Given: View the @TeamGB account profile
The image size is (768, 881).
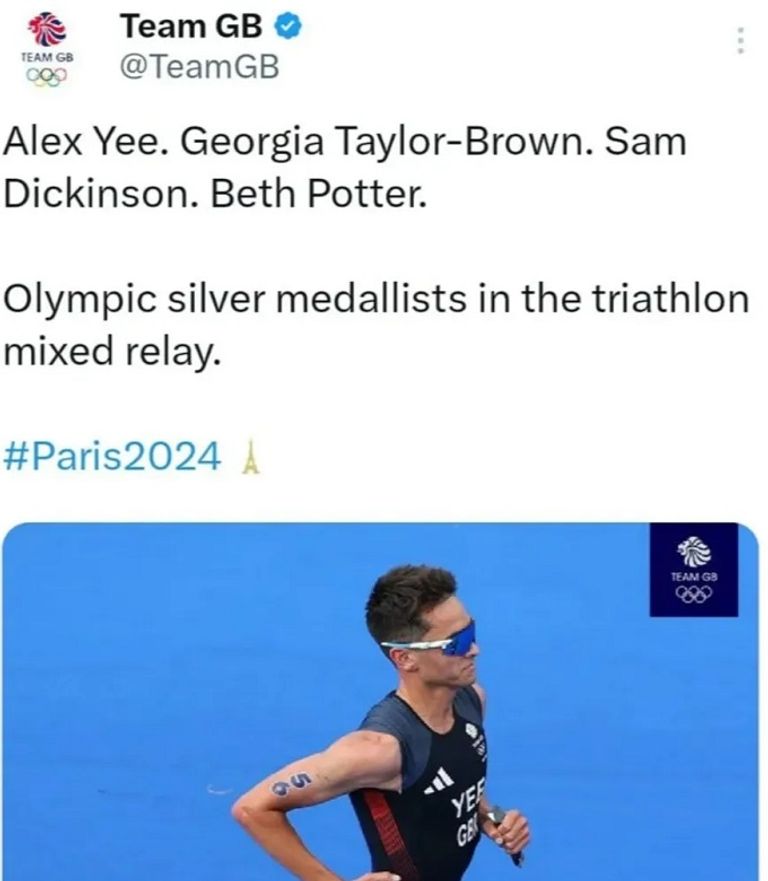Looking at the screenshot, I should tap(199, 67).
